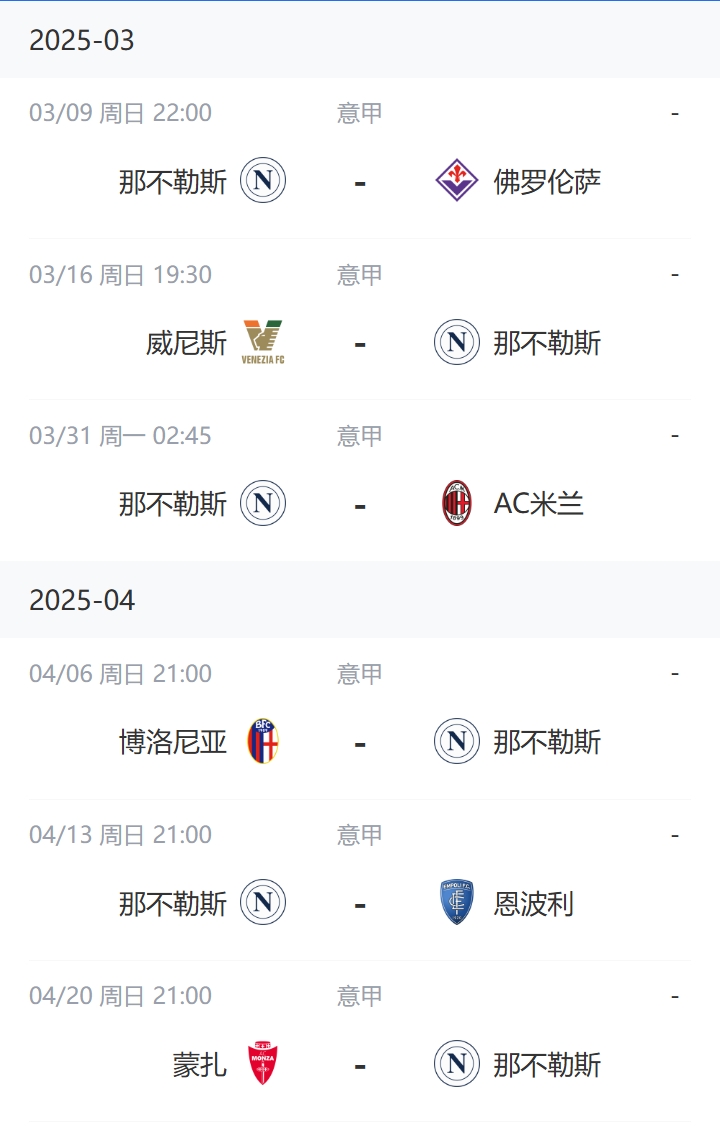Open the 03/09 match against 佛罗伦萨
This screenshot has height=1126, width=720.
(x=360, y=182)
